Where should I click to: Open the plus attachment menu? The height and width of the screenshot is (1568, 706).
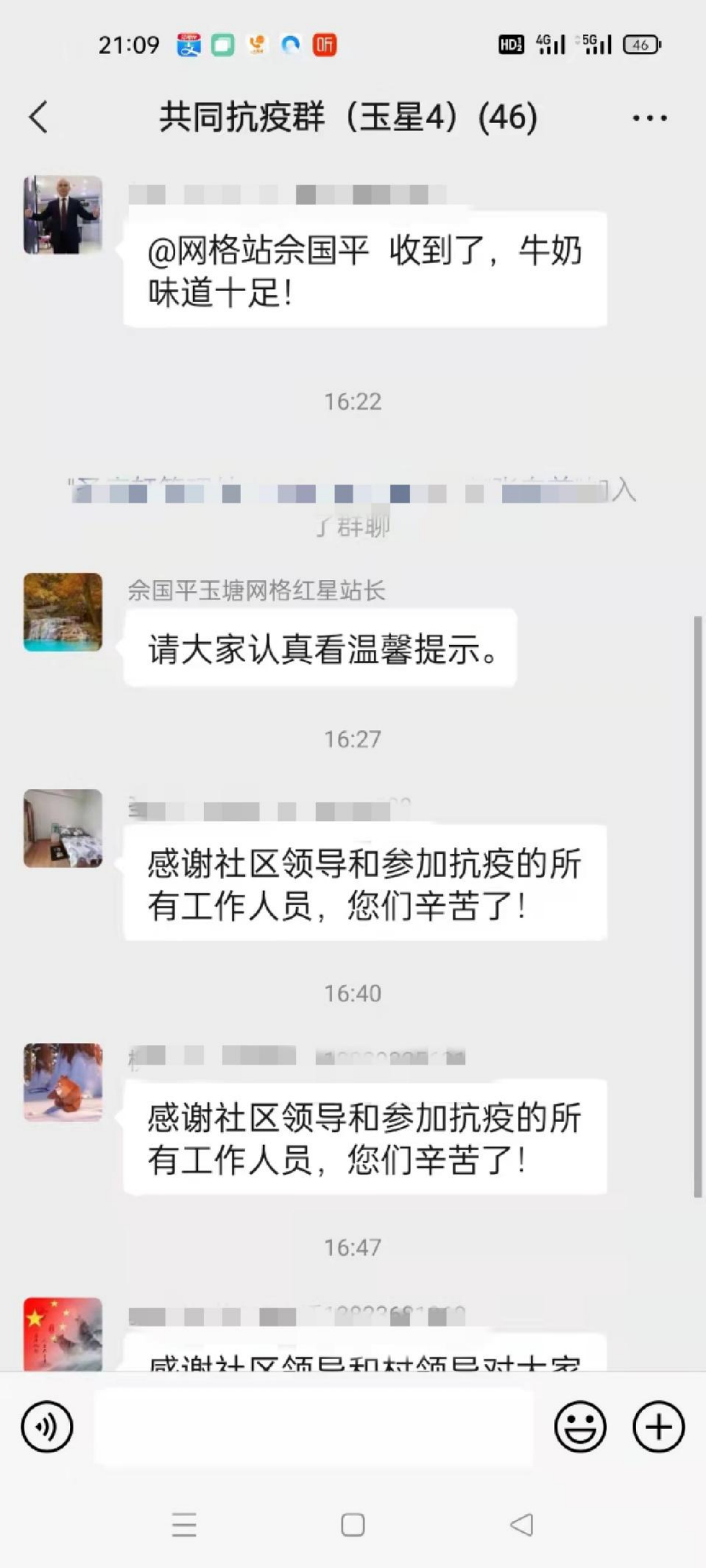(x=658, y=1427)
